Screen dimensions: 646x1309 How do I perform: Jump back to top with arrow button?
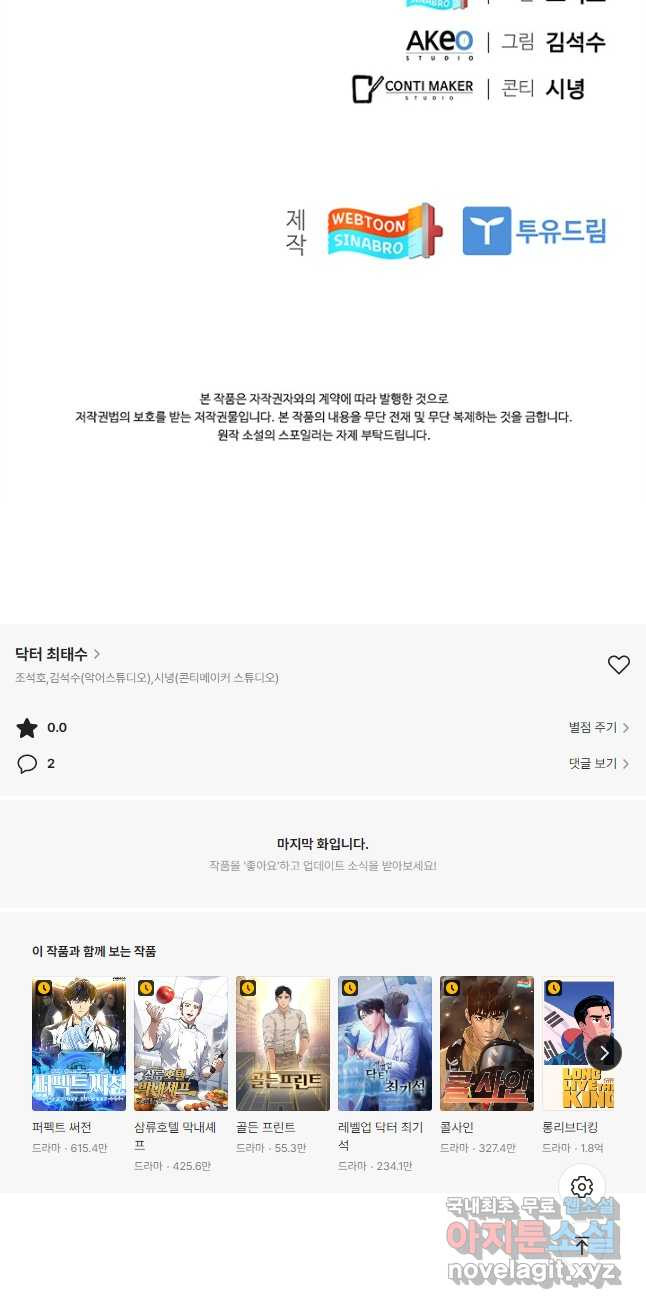(x=582, y=1245)
